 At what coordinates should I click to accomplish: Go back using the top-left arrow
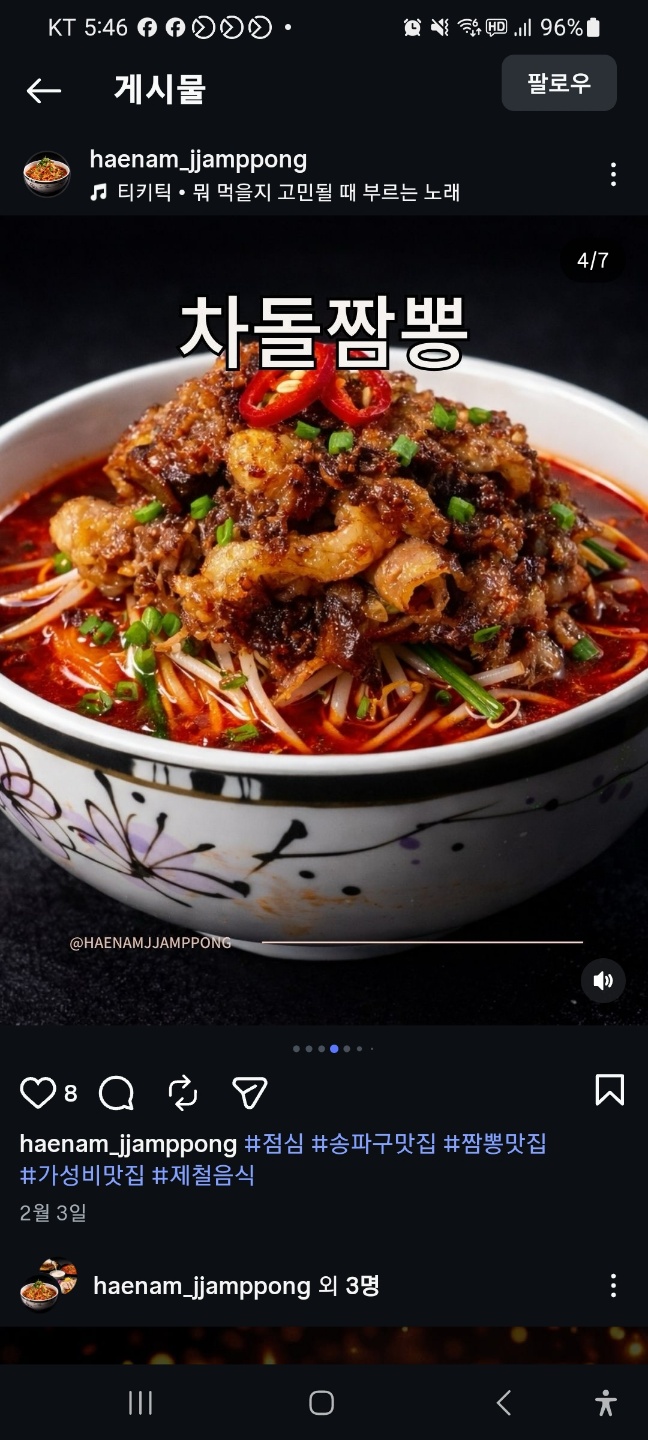point(43,91)
